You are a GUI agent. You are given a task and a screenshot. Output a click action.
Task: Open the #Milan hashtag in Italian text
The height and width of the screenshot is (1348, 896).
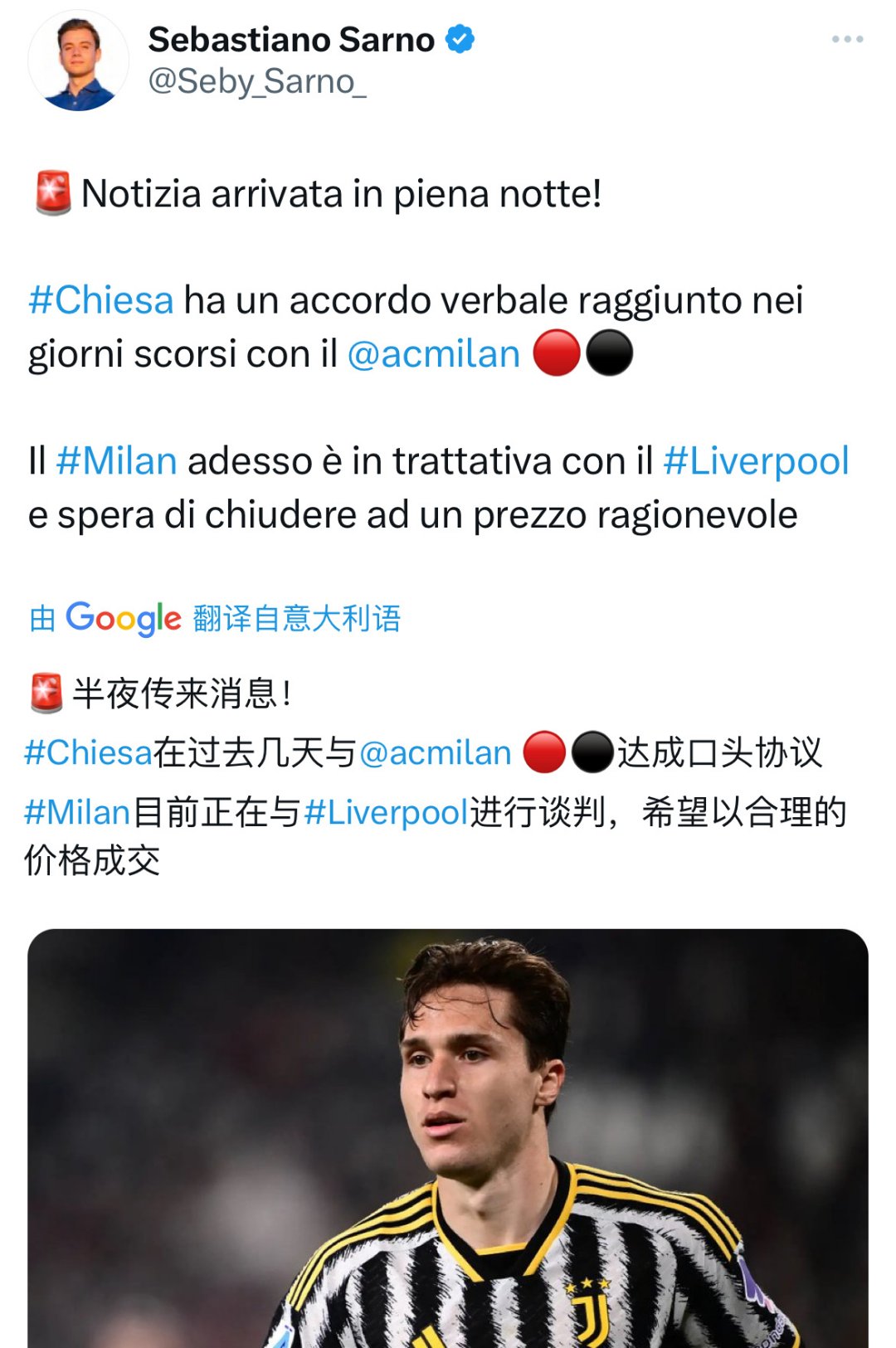117,461
